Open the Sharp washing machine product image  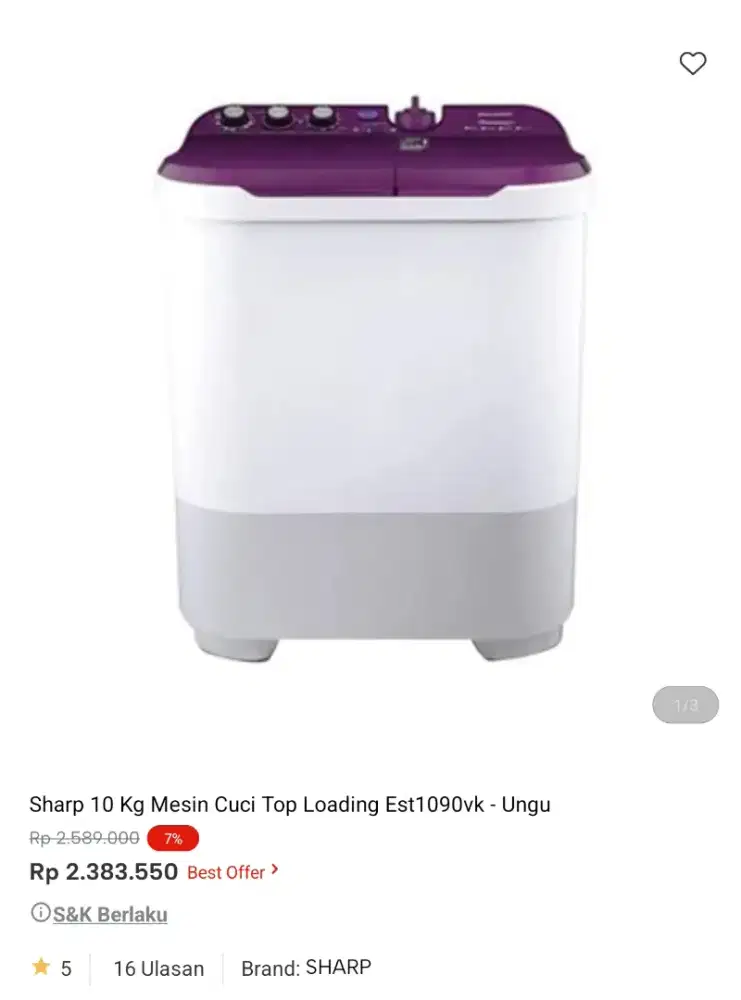pos(376,380)
